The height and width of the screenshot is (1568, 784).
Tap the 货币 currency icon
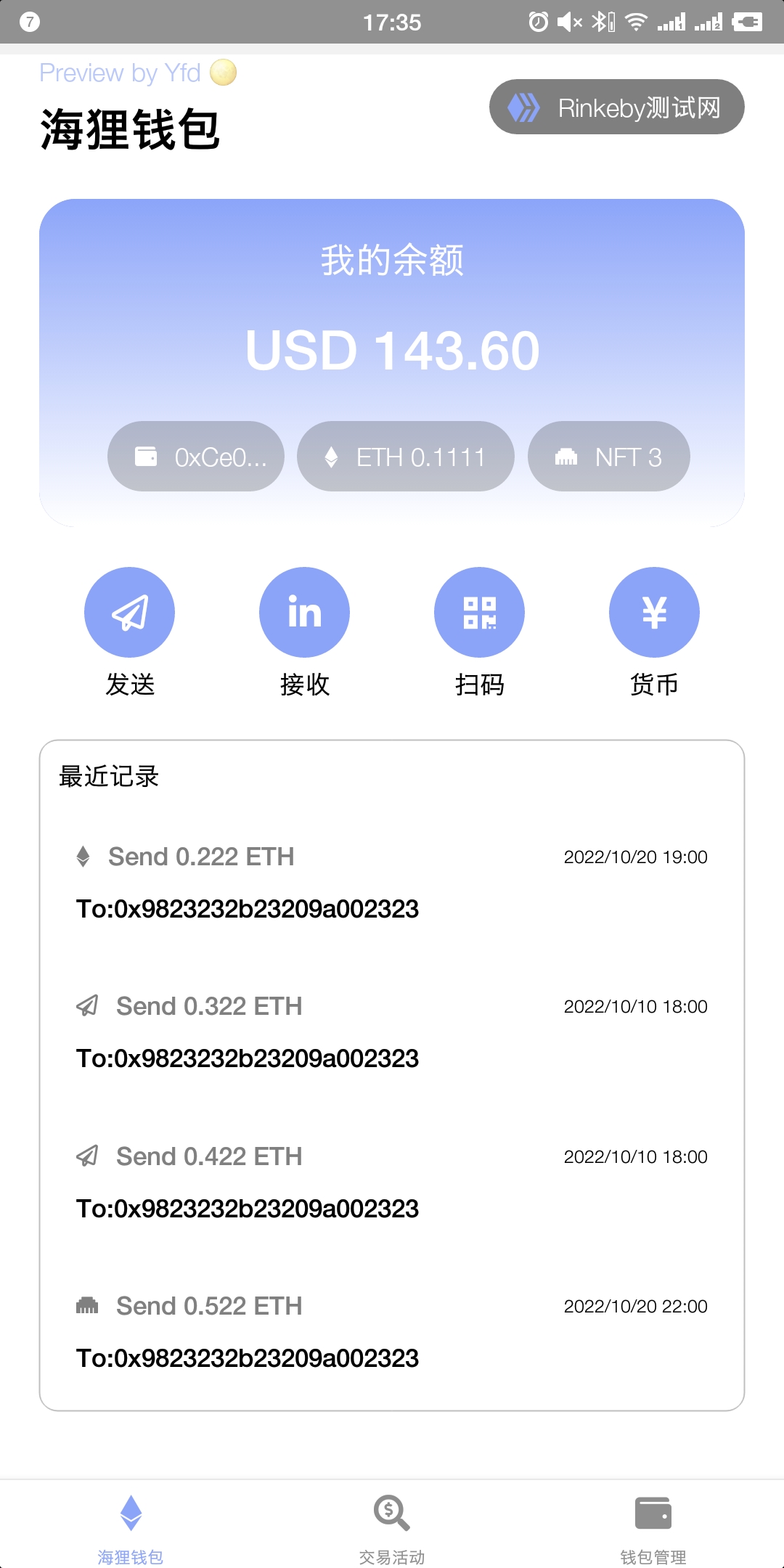[653, 612]
